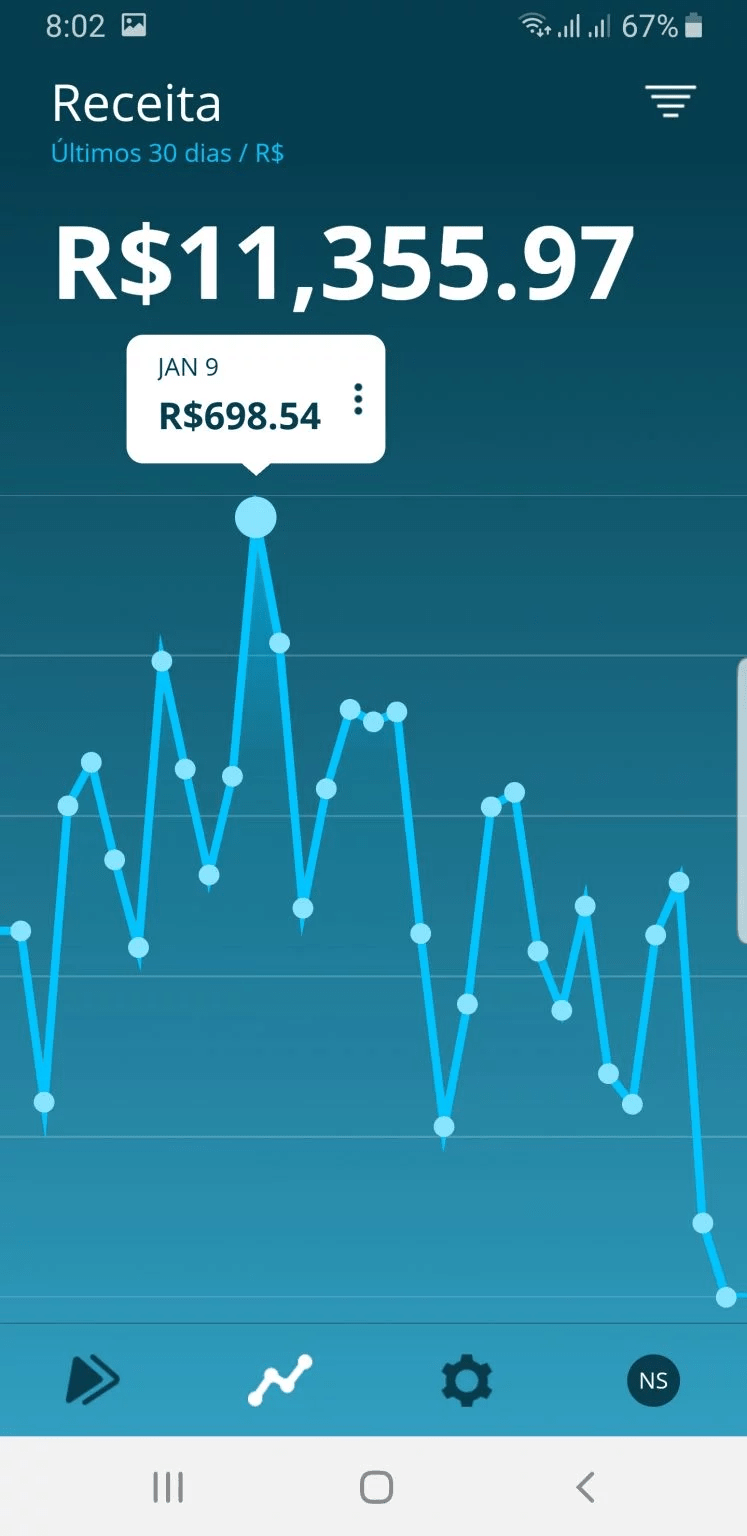Tap the Android home button
This screenshot has height=1536, width=747.
tap(373, 1487)
